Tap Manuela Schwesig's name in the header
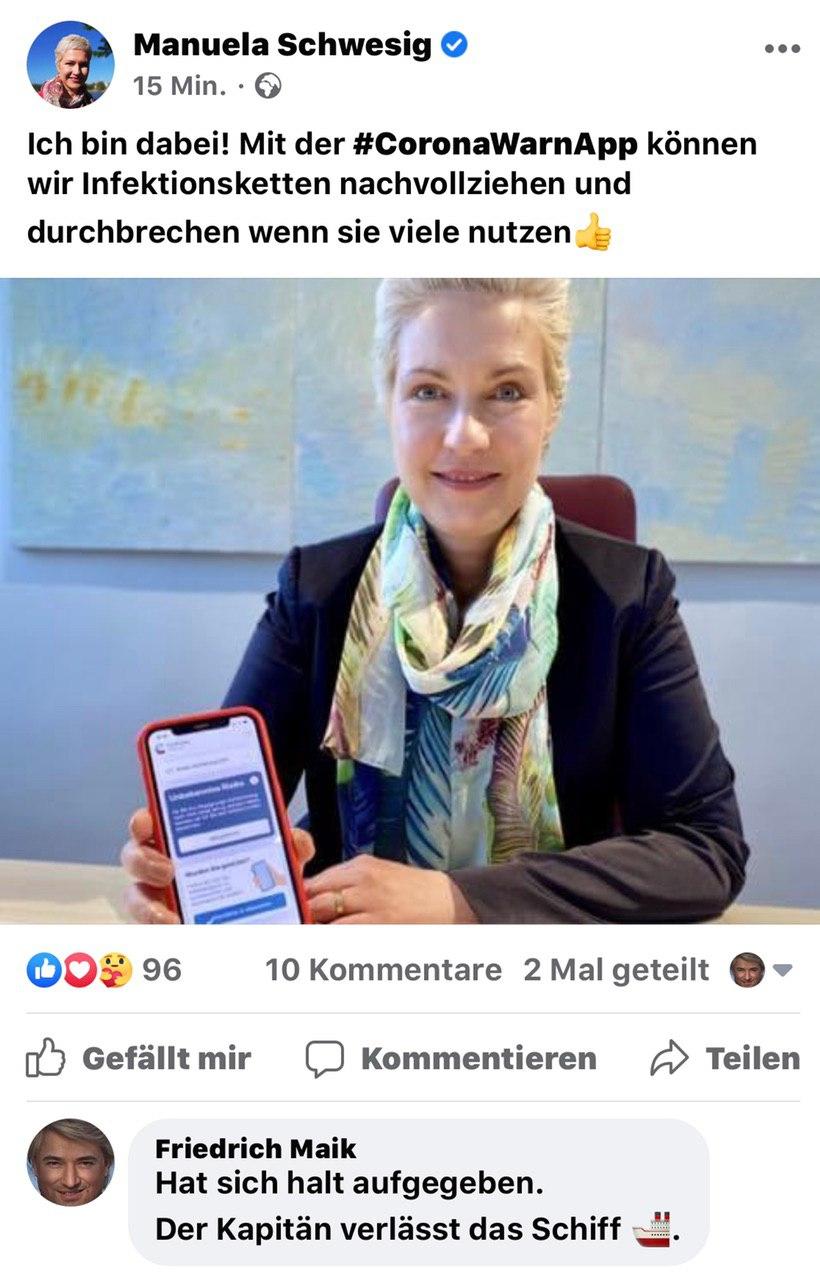The height and width of the screenshot is (1280, 820). pyautogui.click(x=283, y=44)
